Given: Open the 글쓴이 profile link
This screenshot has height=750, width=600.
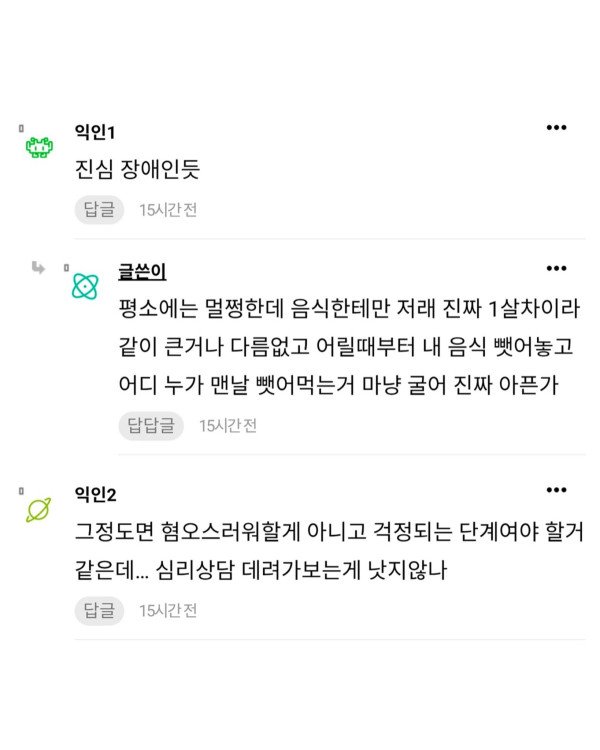Looking at the screenshot, I should coord(142,272).
